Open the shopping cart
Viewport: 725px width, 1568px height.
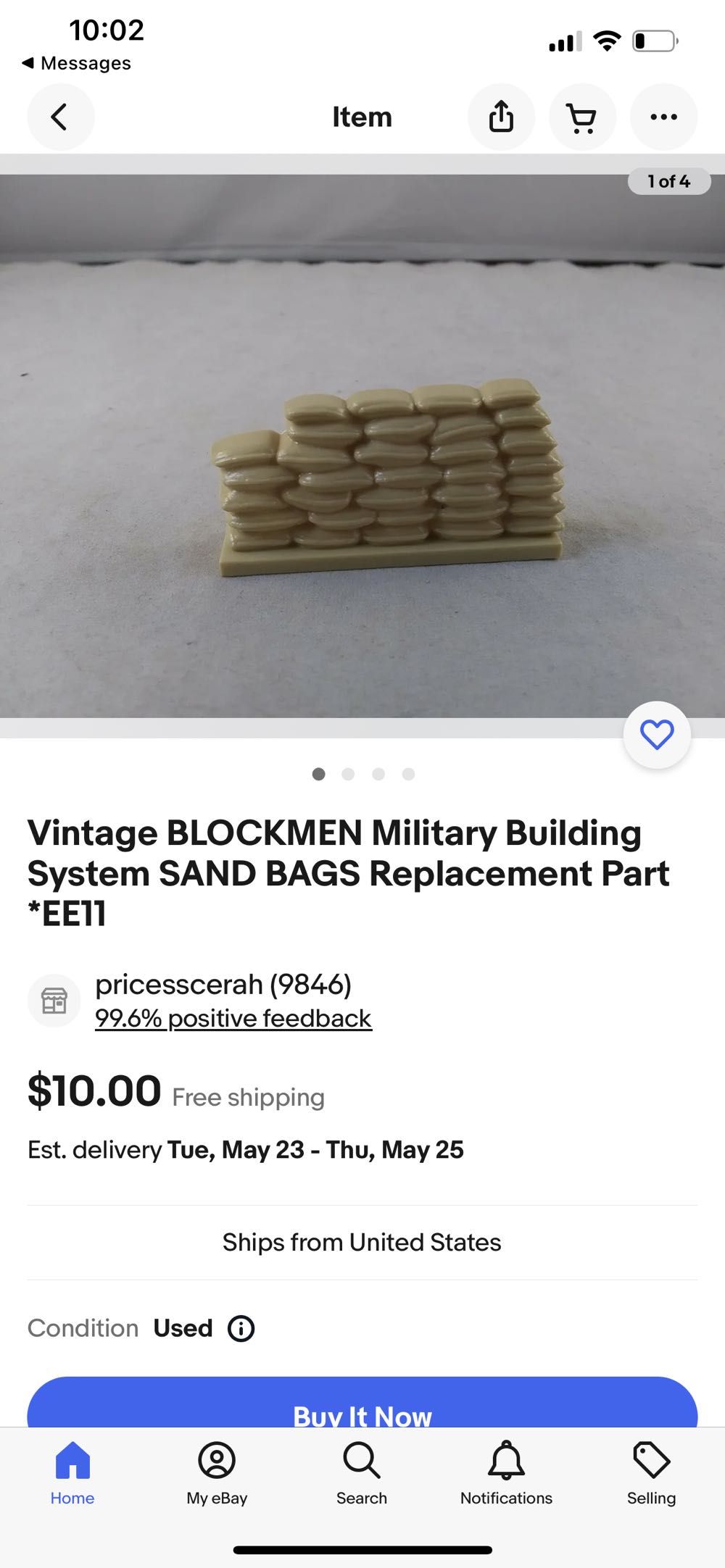click(583, 117)
